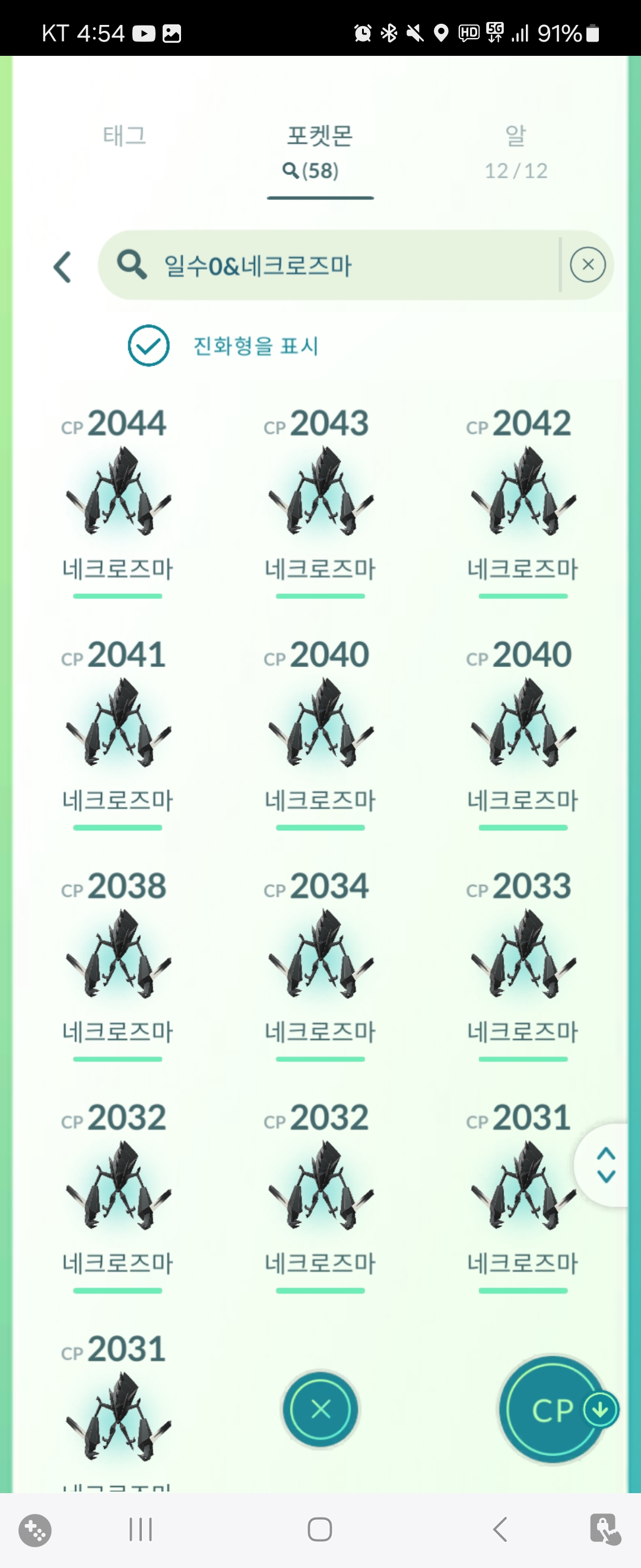Switch to the 알 tab

point(516,149)
